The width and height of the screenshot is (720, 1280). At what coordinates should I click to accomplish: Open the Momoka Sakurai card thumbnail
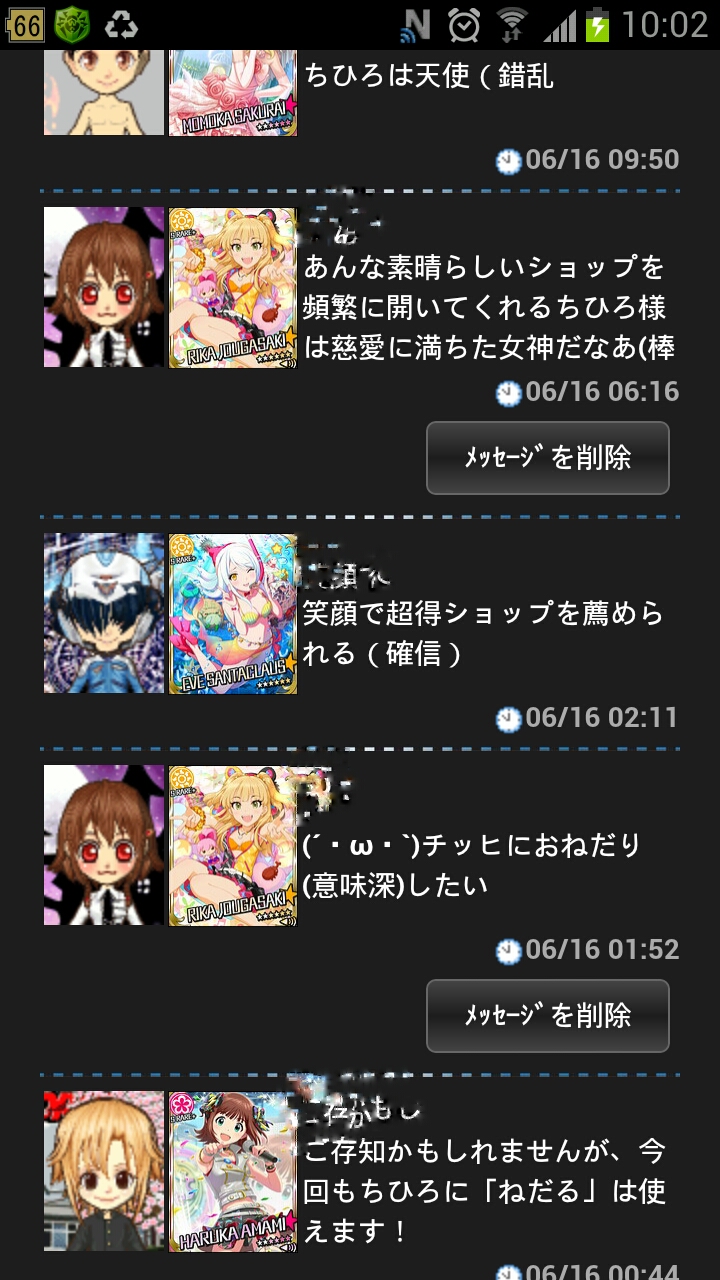click(x=233, y=93)
